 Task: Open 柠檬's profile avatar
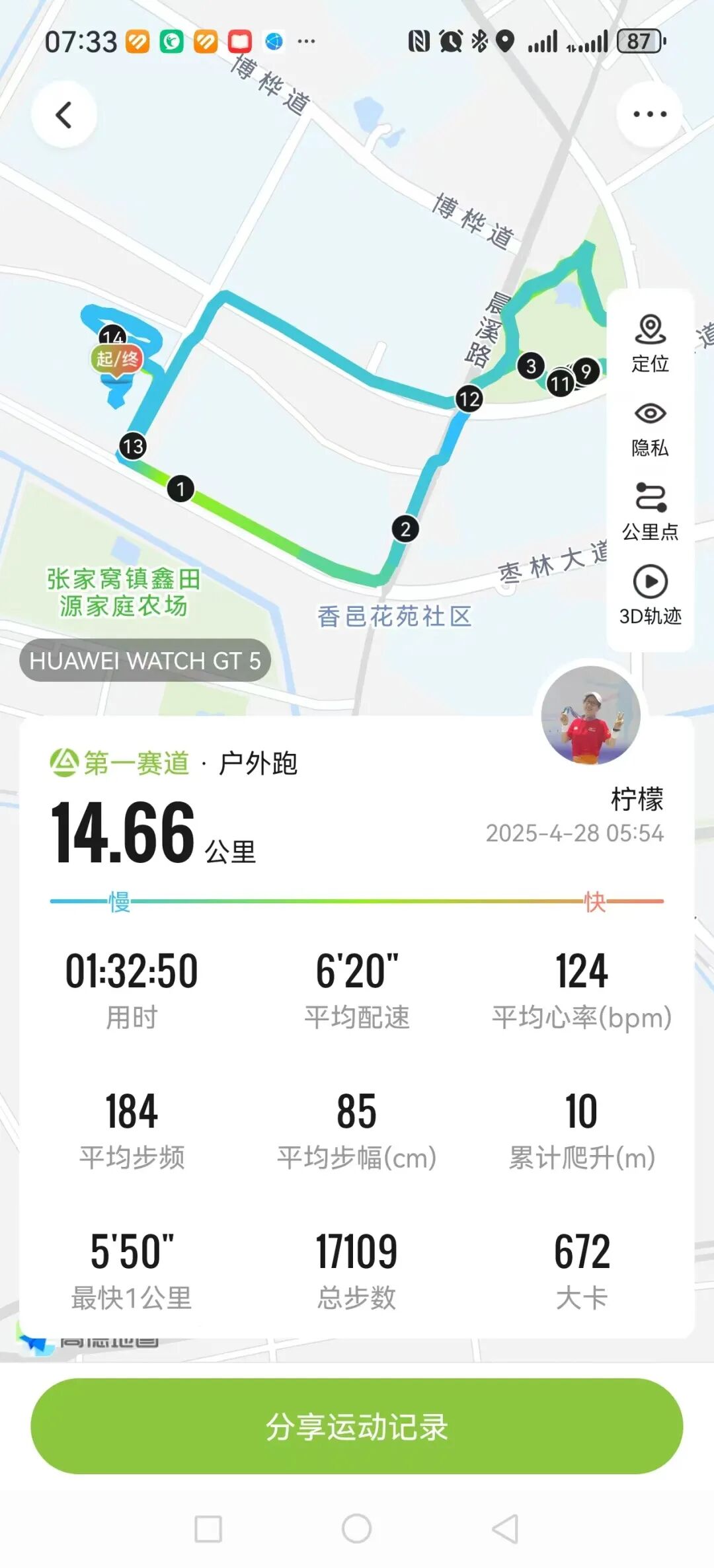590,715
